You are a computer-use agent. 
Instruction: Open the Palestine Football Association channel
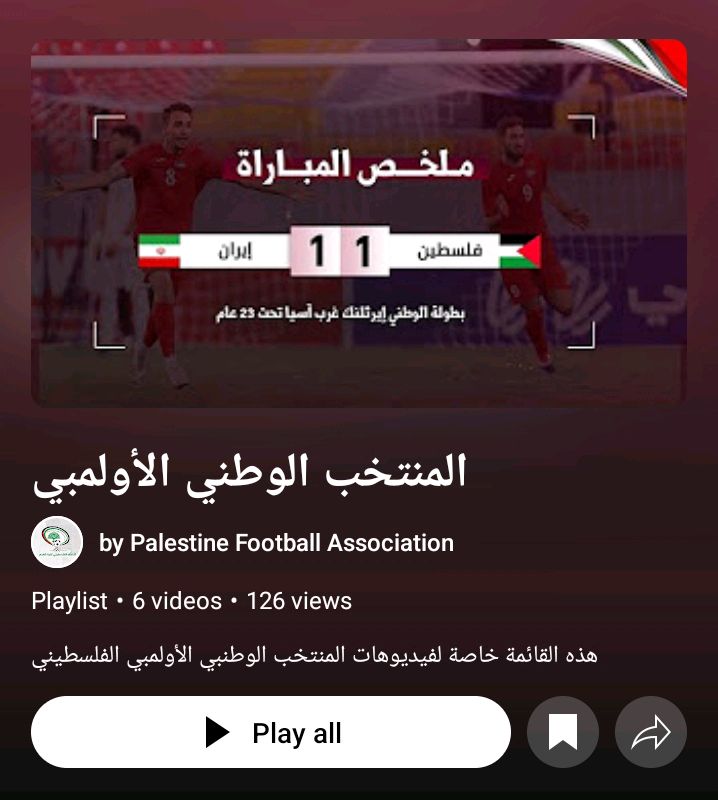[276, 543]
